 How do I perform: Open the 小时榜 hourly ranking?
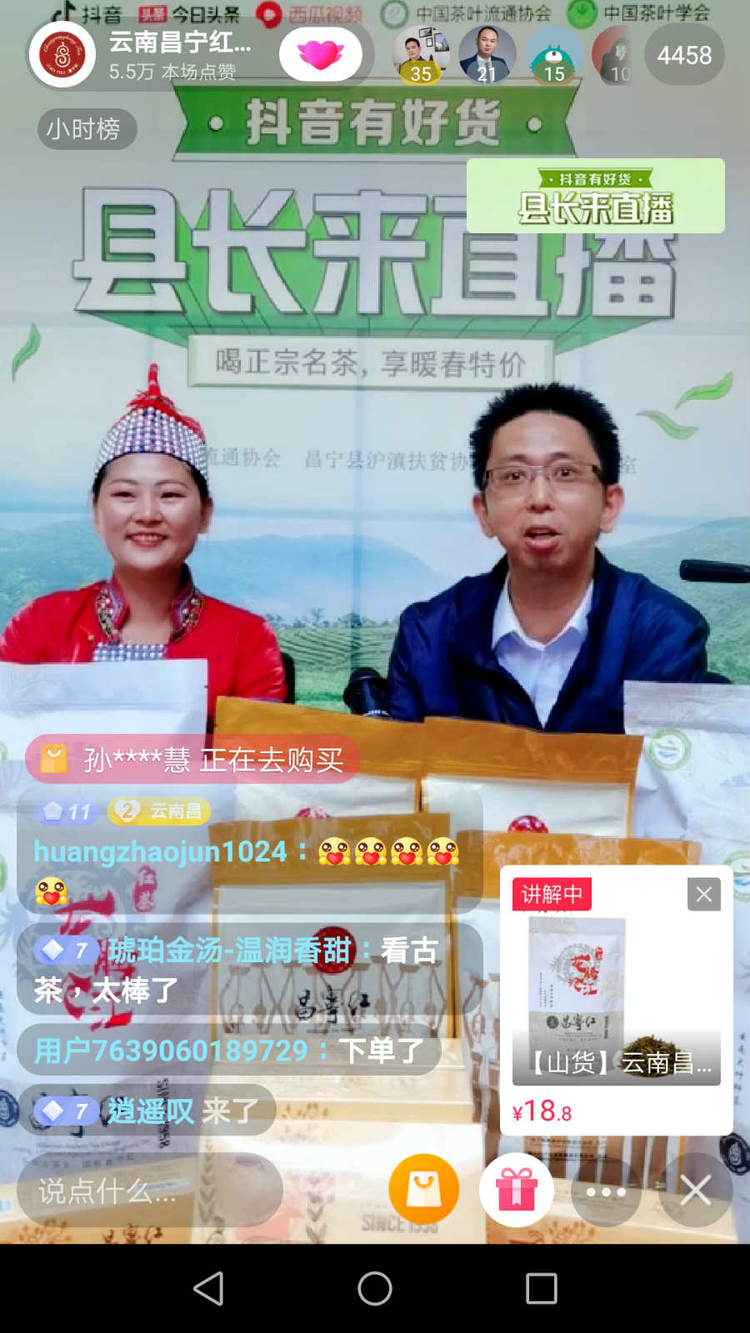[x=85, y=129]
